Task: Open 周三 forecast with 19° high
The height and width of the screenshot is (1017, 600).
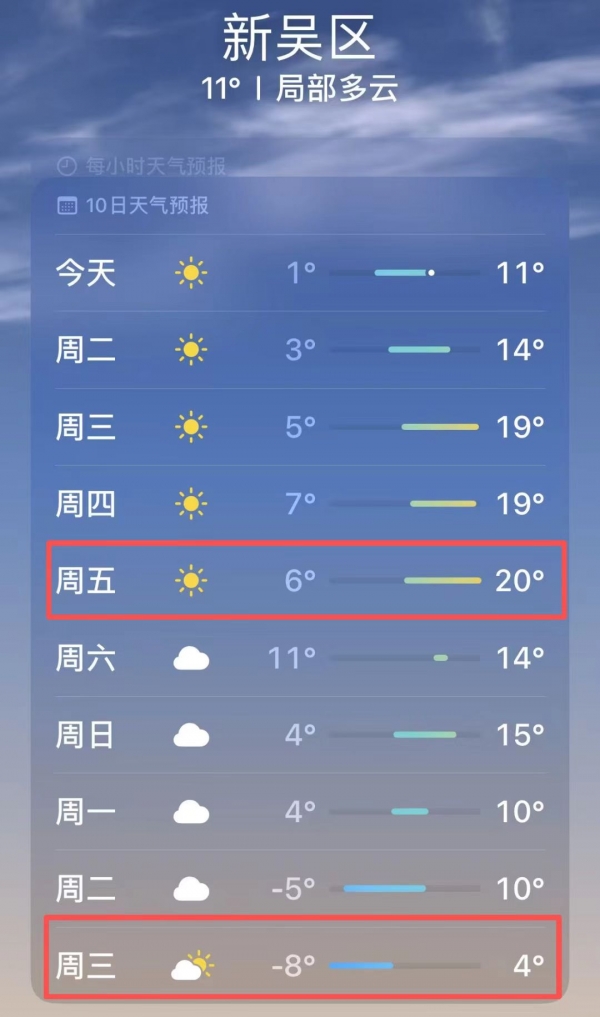Action: point(300,427)
